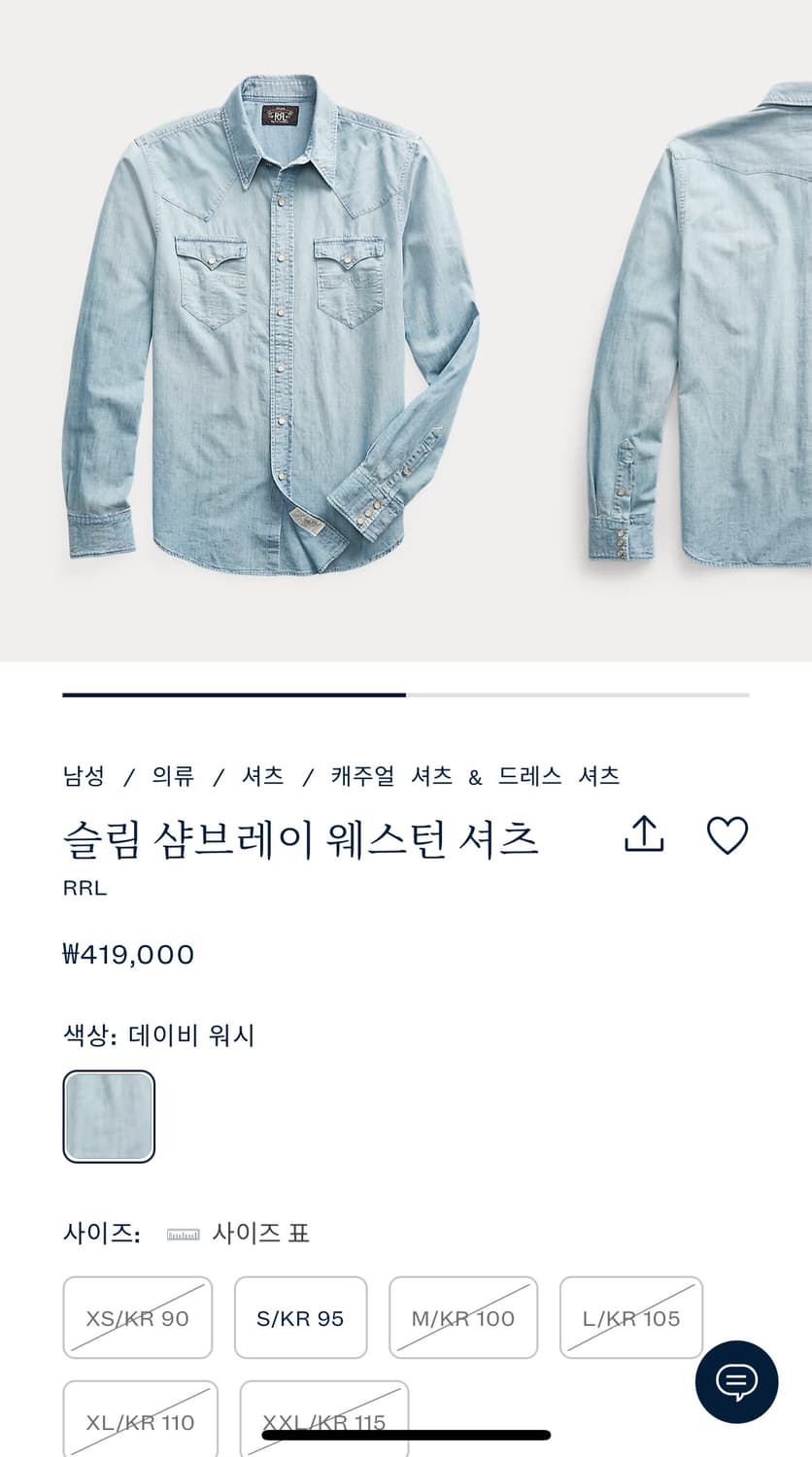Add the shirt to wishlist with heart icon
This screenshot has width=812, height=1457.
coord(728,837)
